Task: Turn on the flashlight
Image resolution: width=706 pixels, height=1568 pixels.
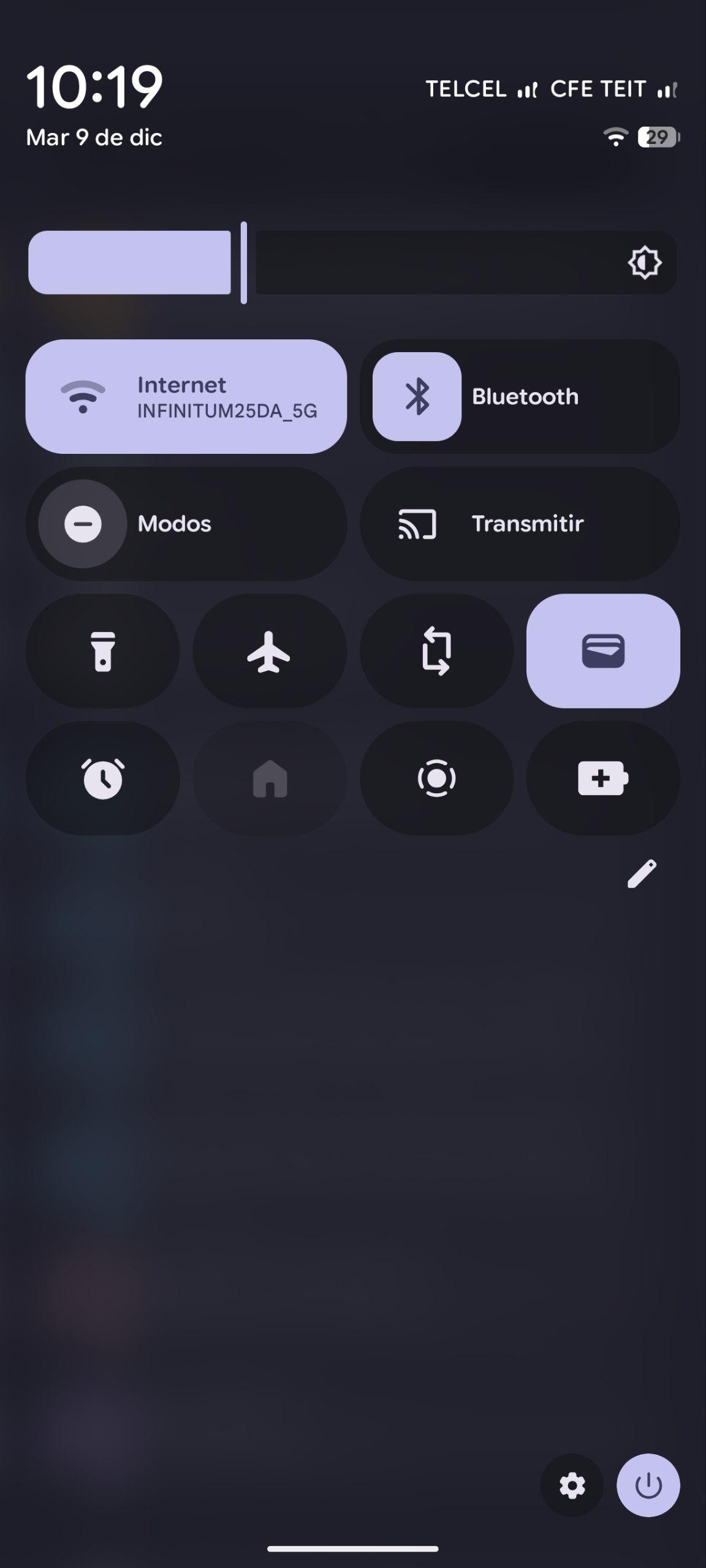Action: point(102,651)
